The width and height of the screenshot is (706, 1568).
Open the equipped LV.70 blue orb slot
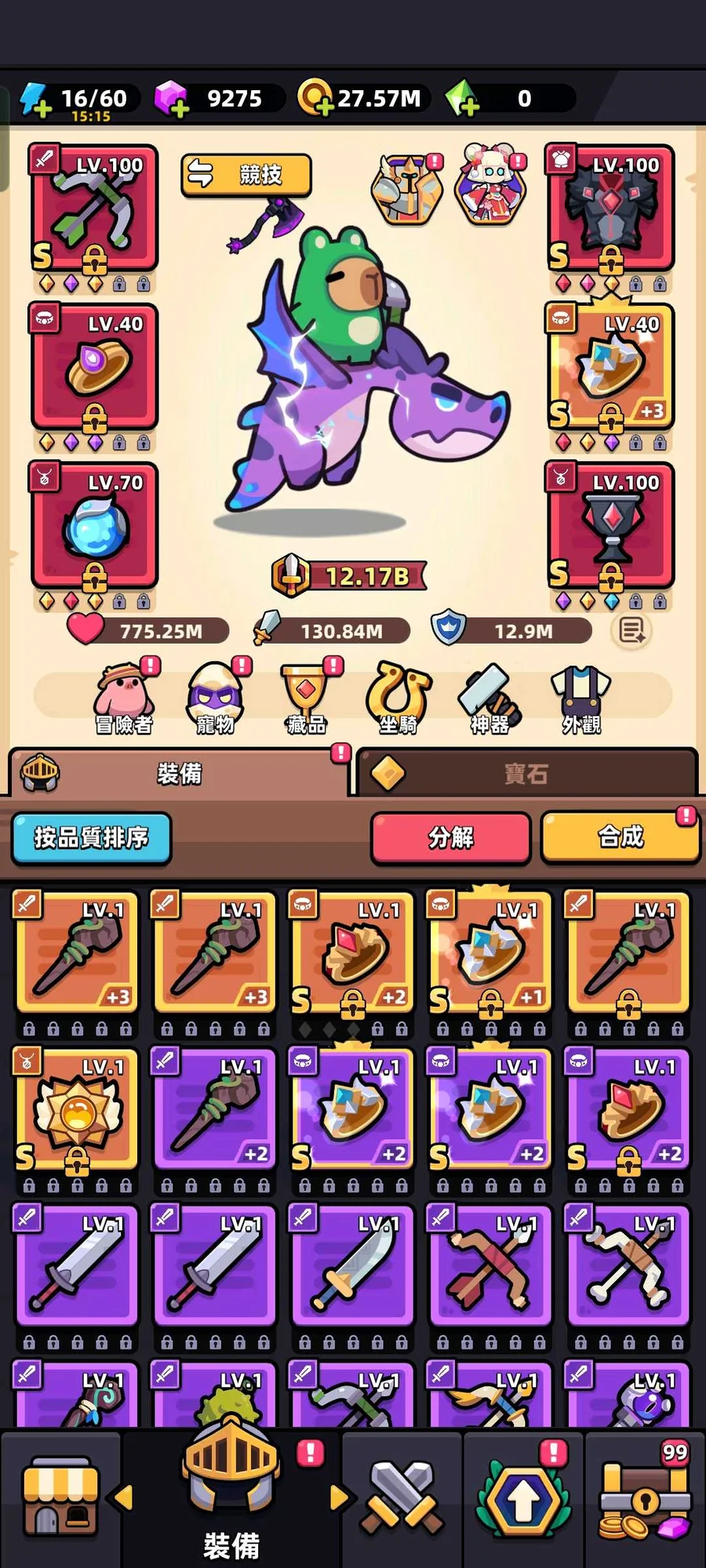94,526
